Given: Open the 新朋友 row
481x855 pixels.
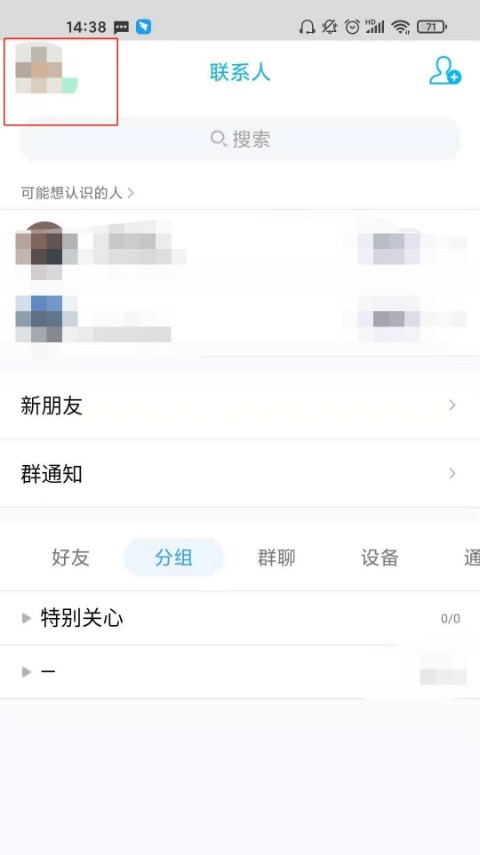Looking at the screenshot, I should (x=240, y=405).
